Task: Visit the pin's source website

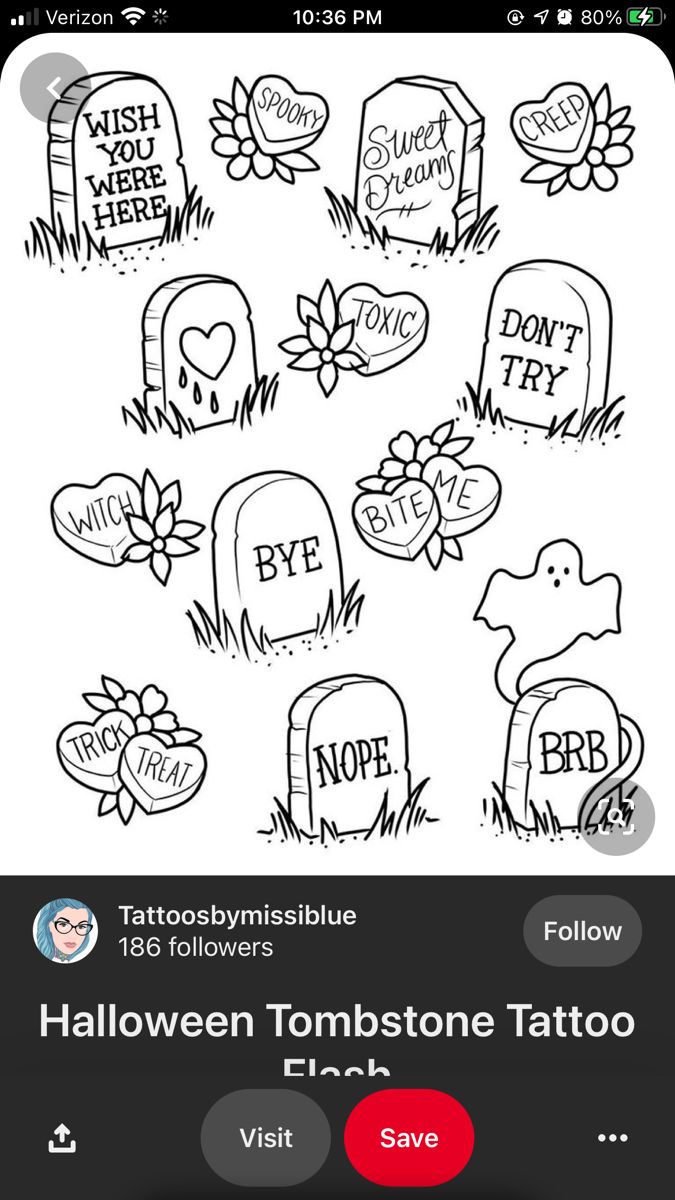Action: point(266,1137)
